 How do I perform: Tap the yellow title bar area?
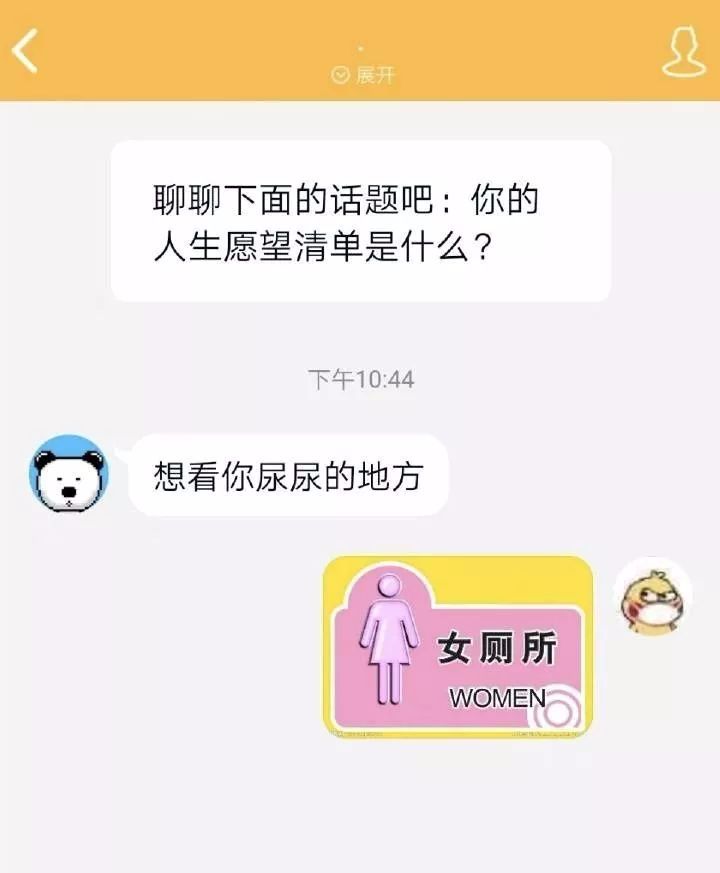[x=360, y=50]
